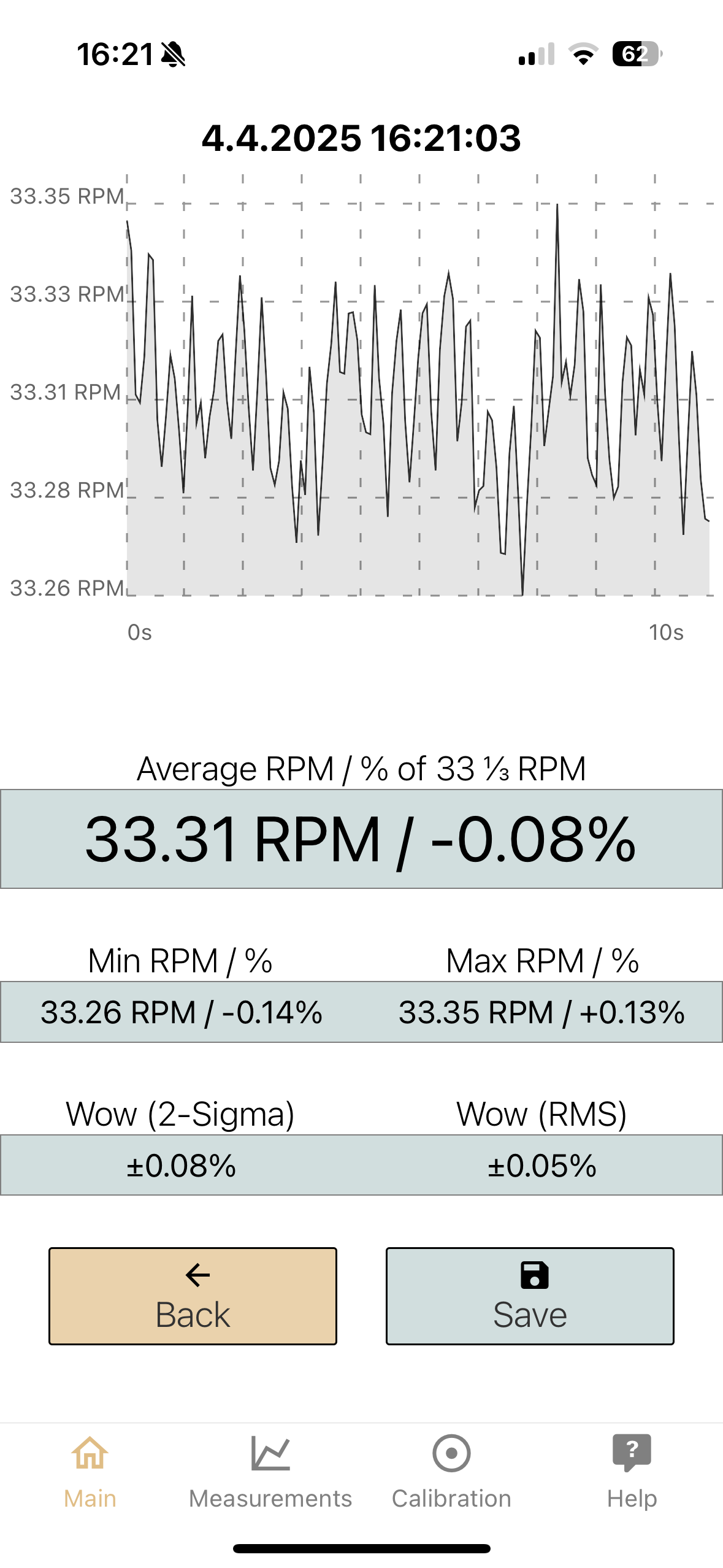This screenshot has width=723, height=1568.
Task: Save this RPM measurement
Action: pos(530,1296)
